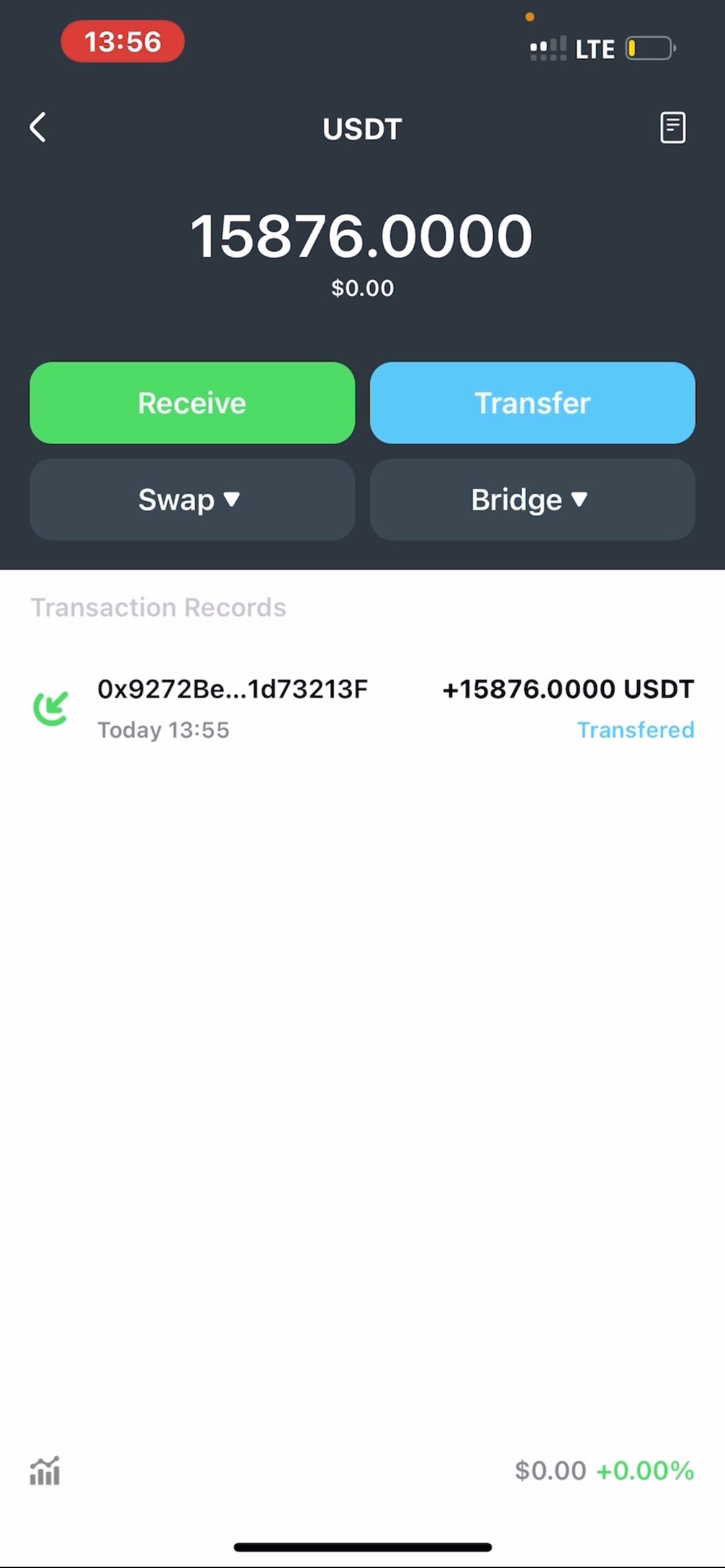Click the green incoming transfer arrow icon

[x=51, y=708]
